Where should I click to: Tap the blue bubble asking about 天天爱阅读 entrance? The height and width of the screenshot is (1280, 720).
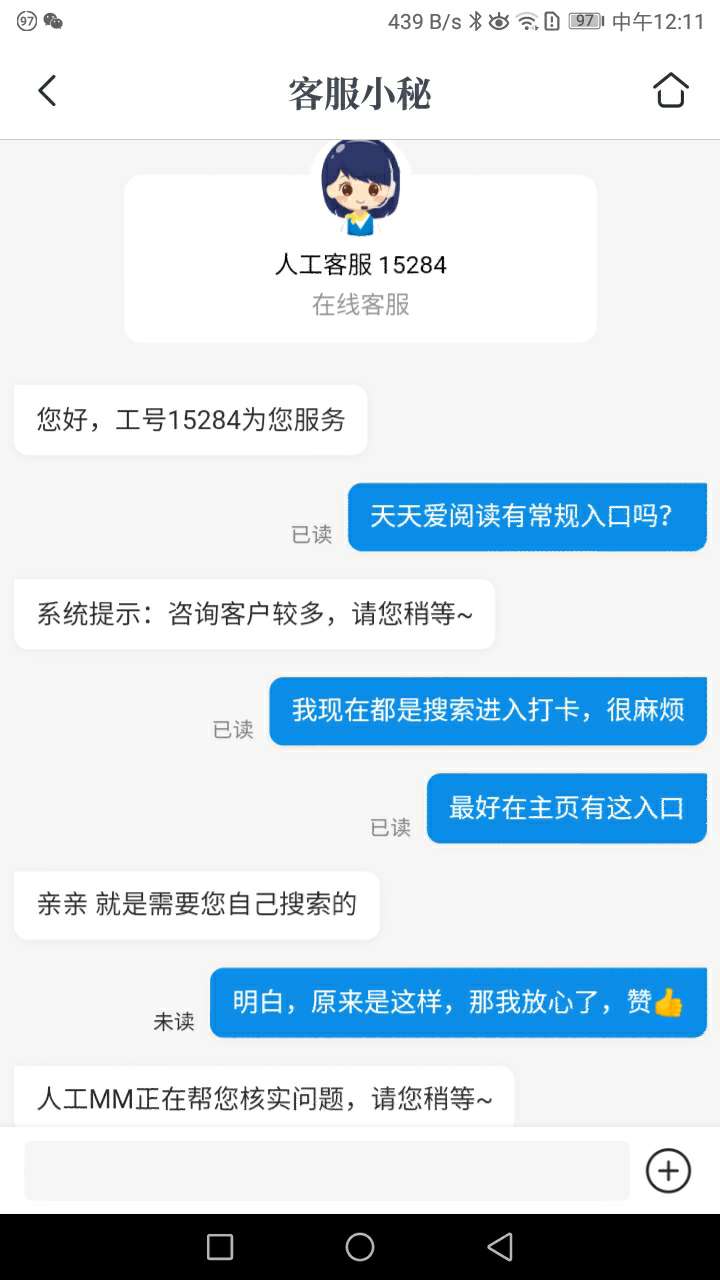527,516
